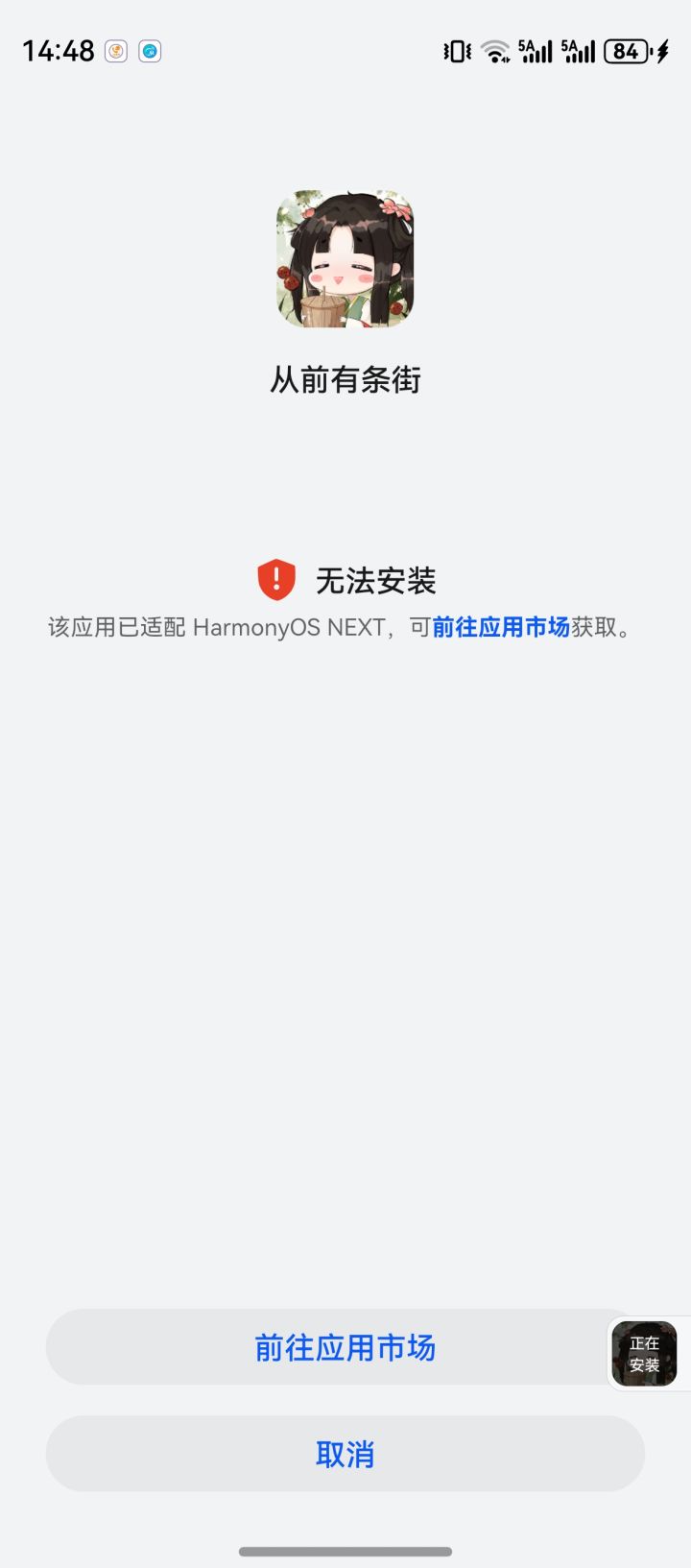
Task: Tap the app name 从前有条街 below the icon
Action: (344, 380)
